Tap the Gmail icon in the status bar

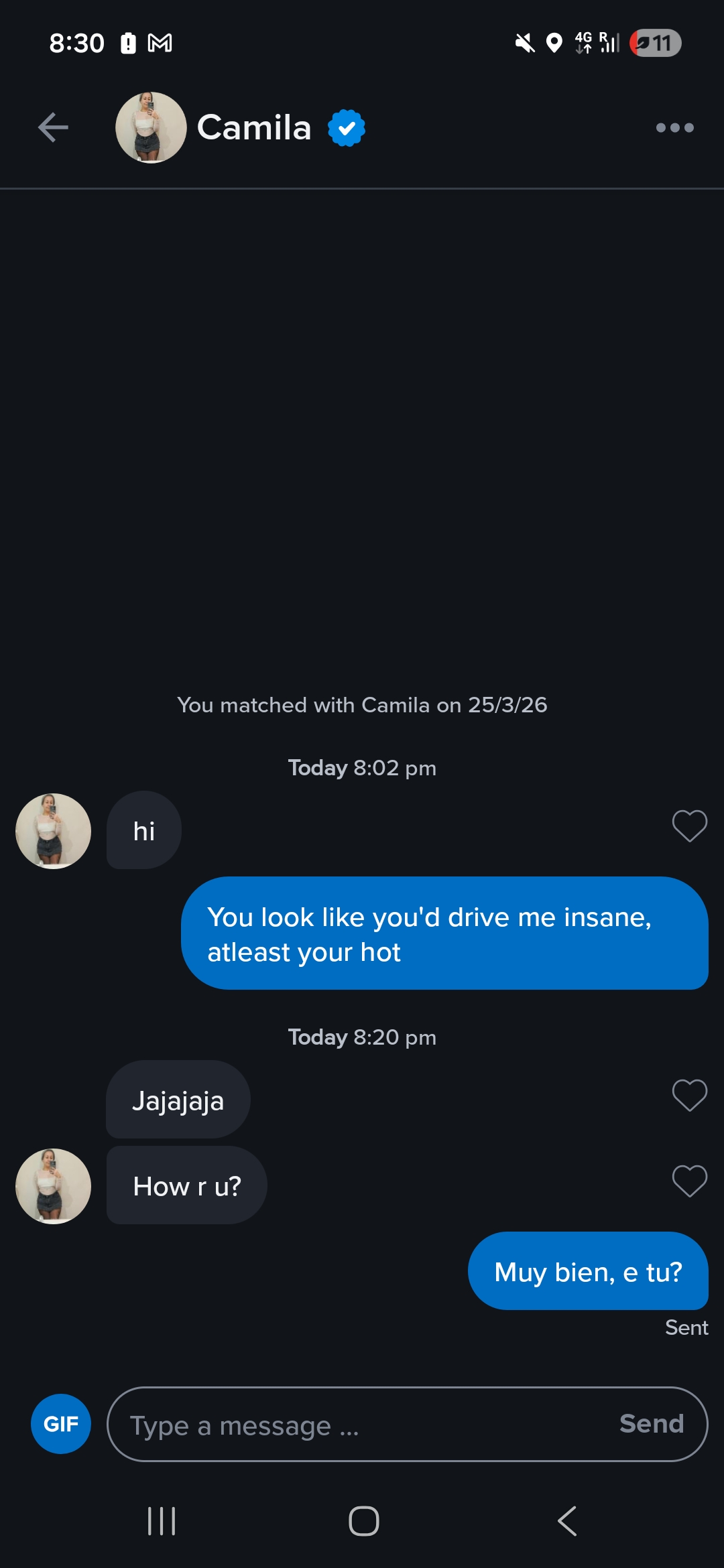tap(159, 42)
